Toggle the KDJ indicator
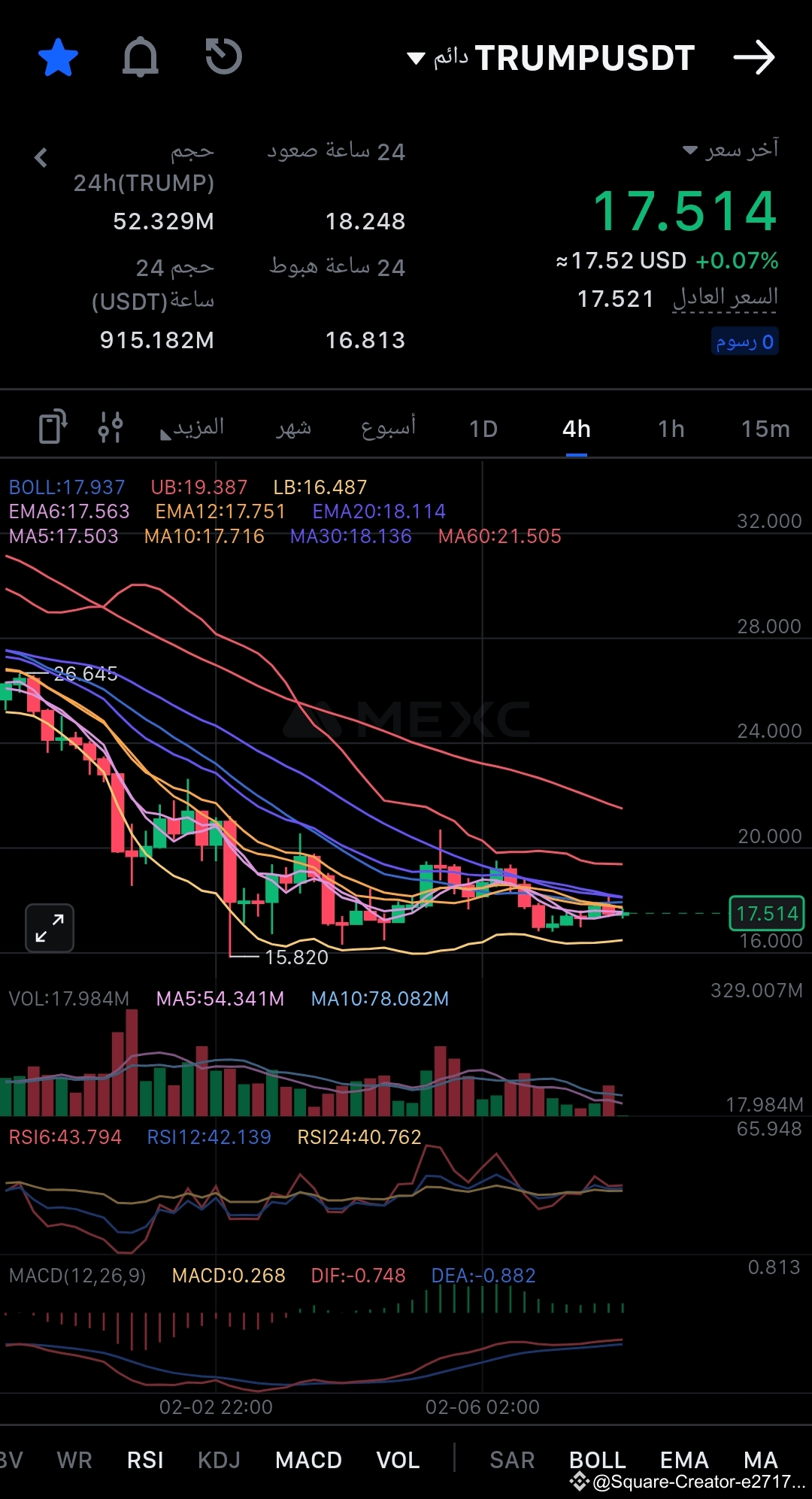This screenshot has height=1499, width=812. pyautogui.click(x=219, y=1460)
